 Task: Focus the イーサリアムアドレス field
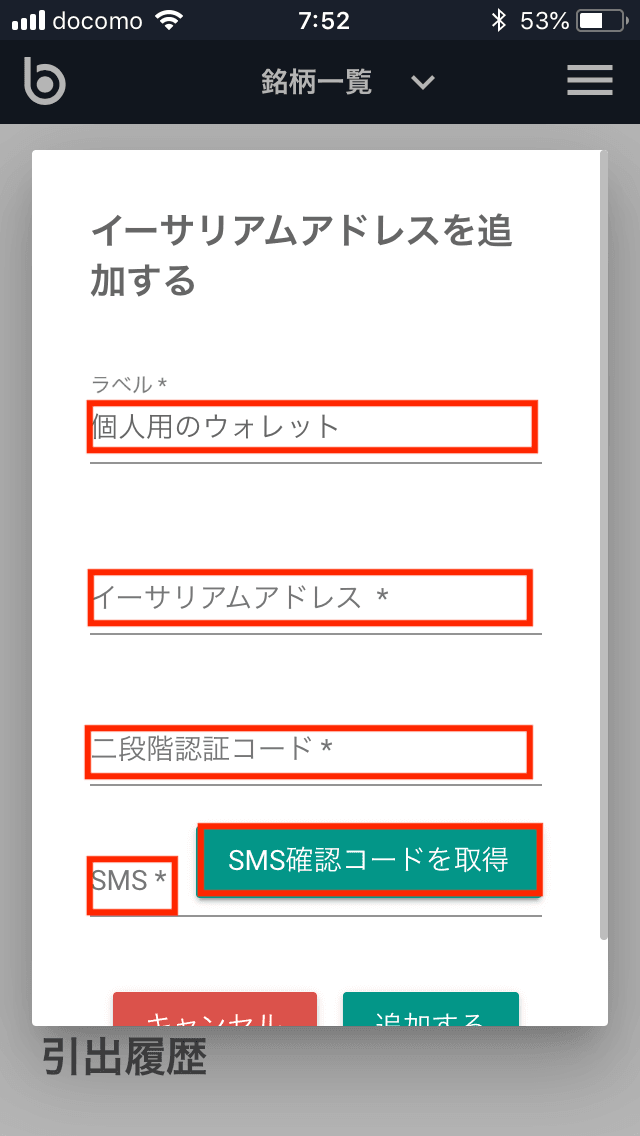click(314, 598)
